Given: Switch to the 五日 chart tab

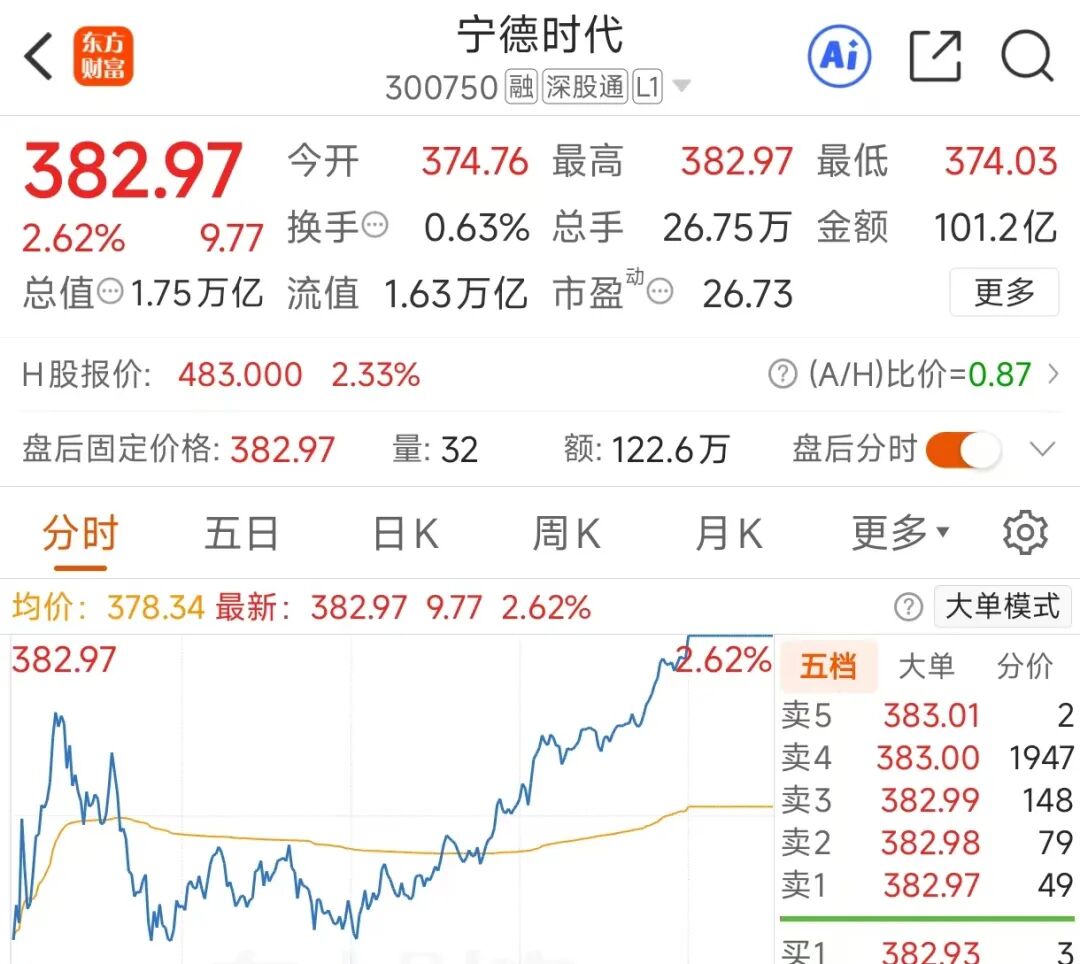Looking at the screenshot, I should [x=241, y=534].
